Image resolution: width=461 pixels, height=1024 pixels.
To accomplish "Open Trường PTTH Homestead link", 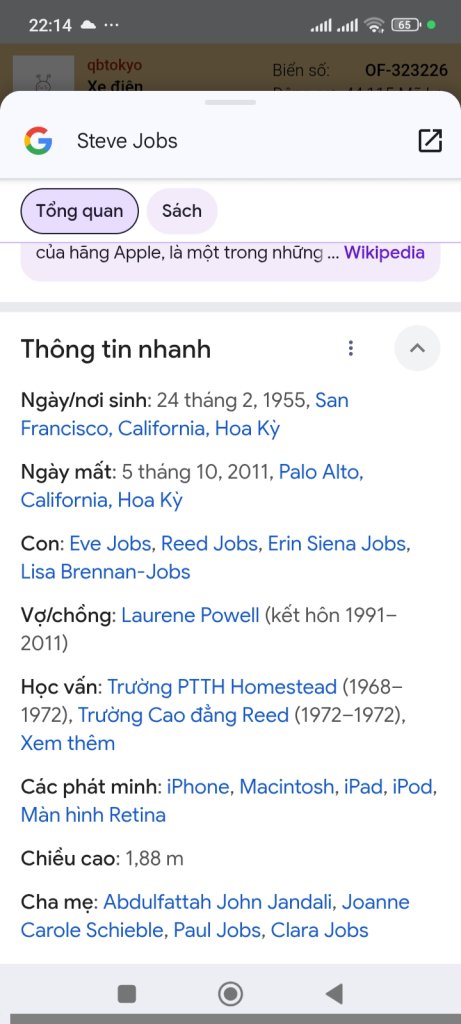I will click(x=222, y=686).
